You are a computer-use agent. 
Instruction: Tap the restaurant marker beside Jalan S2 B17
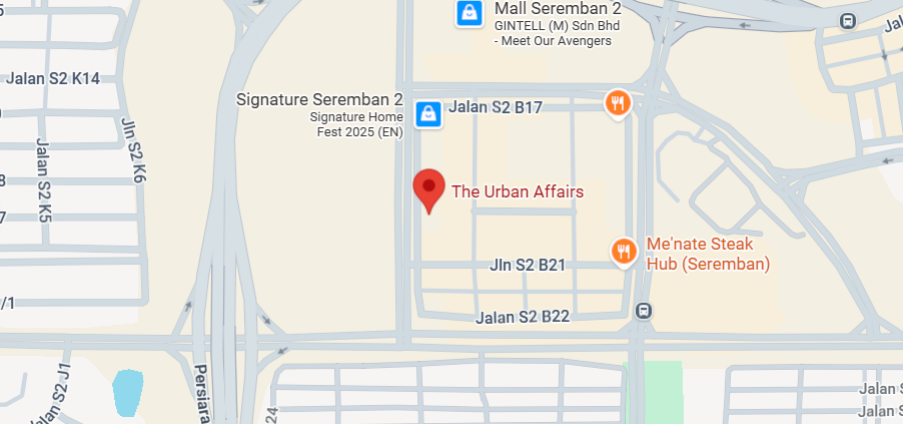[618, 102]
